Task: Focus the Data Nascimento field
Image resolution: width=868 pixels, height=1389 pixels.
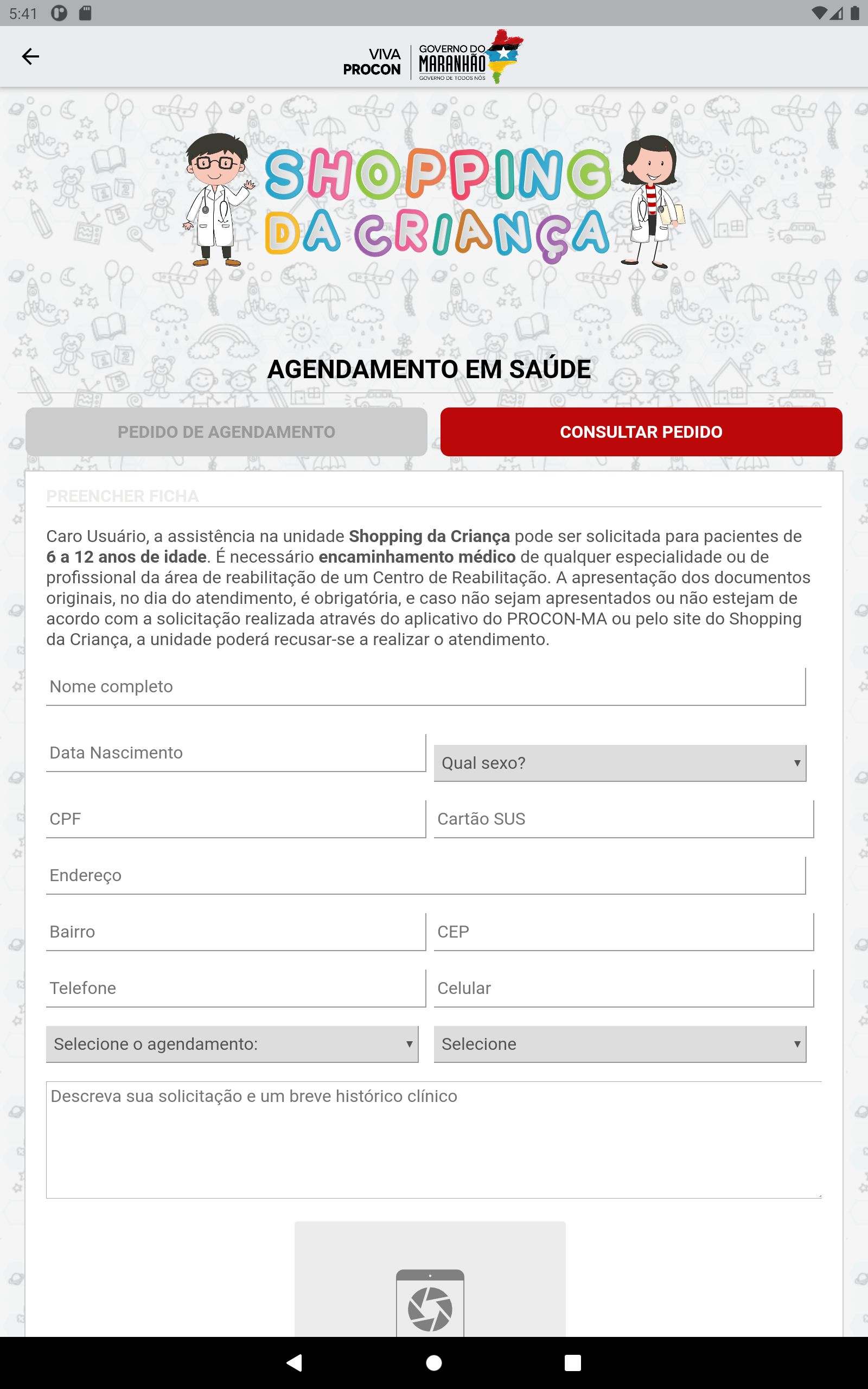Action: pos(235,753)
